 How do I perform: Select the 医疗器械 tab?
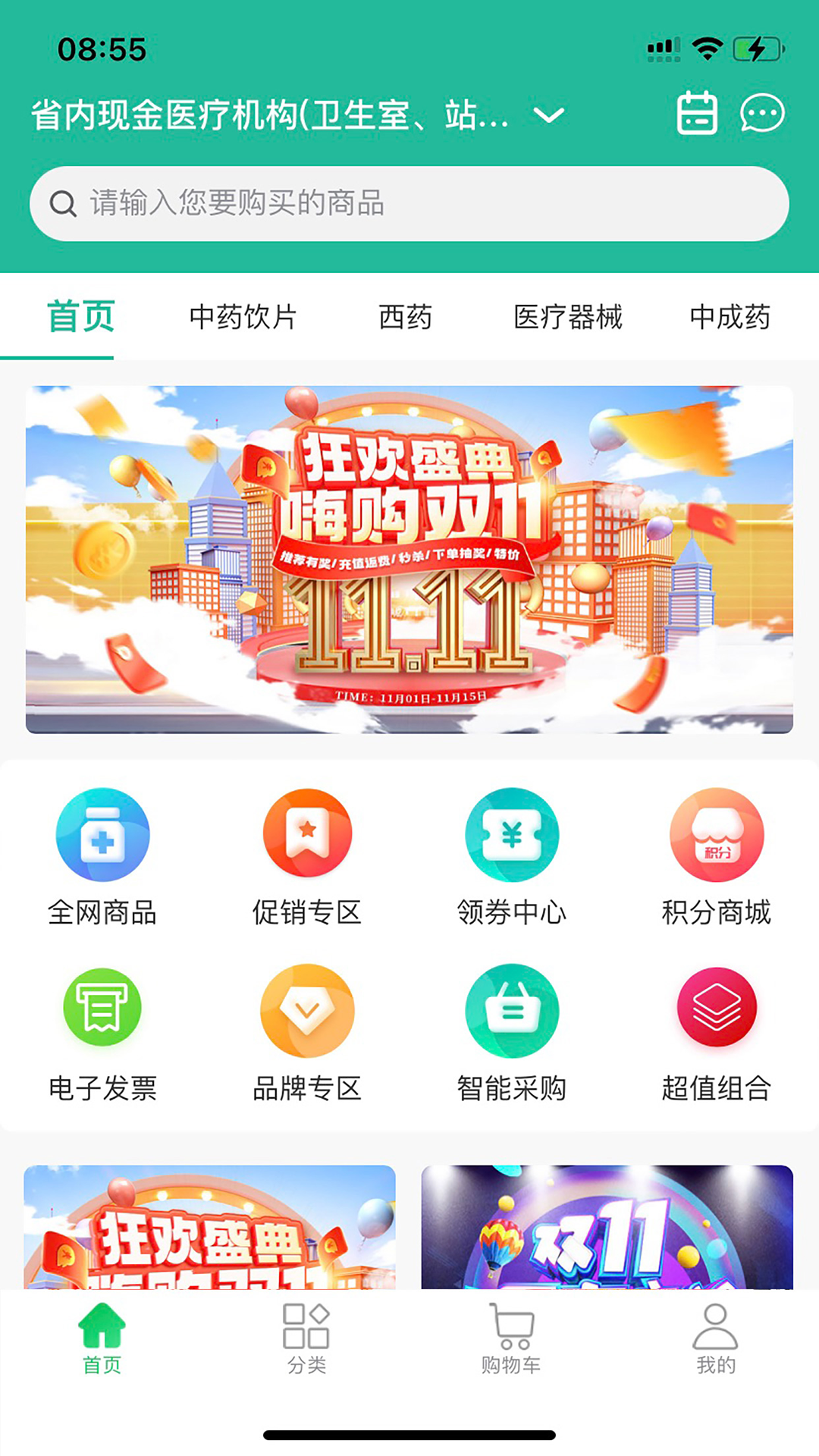tap(568, 317)
